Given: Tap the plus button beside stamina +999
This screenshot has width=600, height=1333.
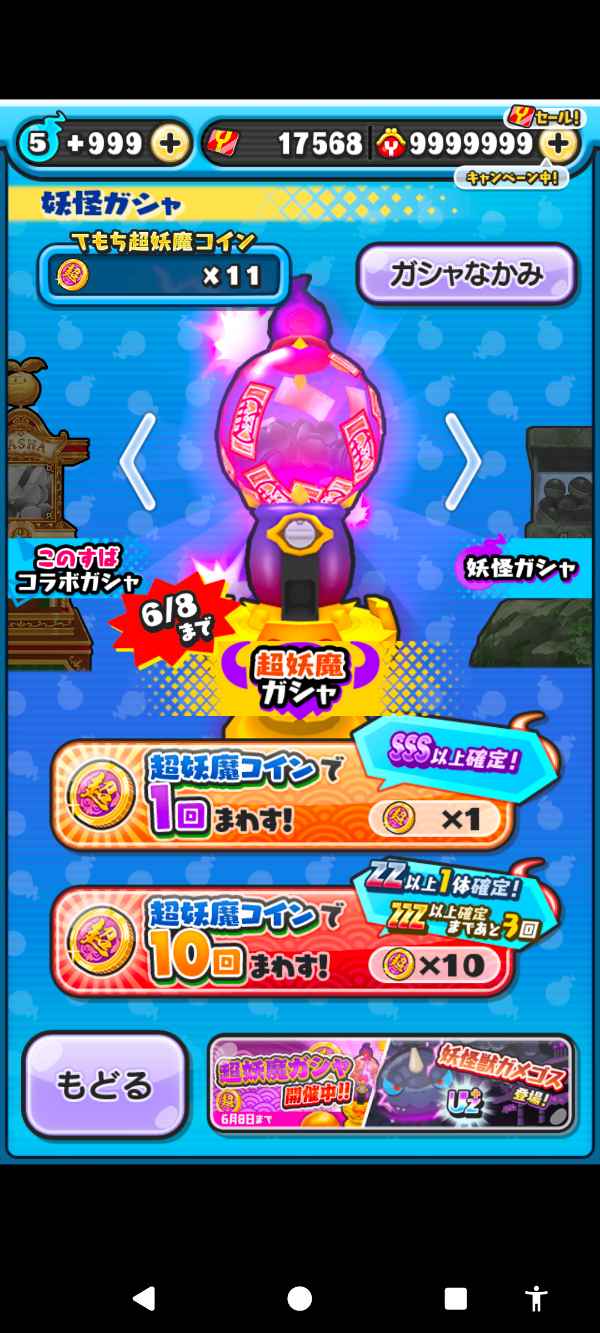Looking at the screenshot, I should click(171, 144).
